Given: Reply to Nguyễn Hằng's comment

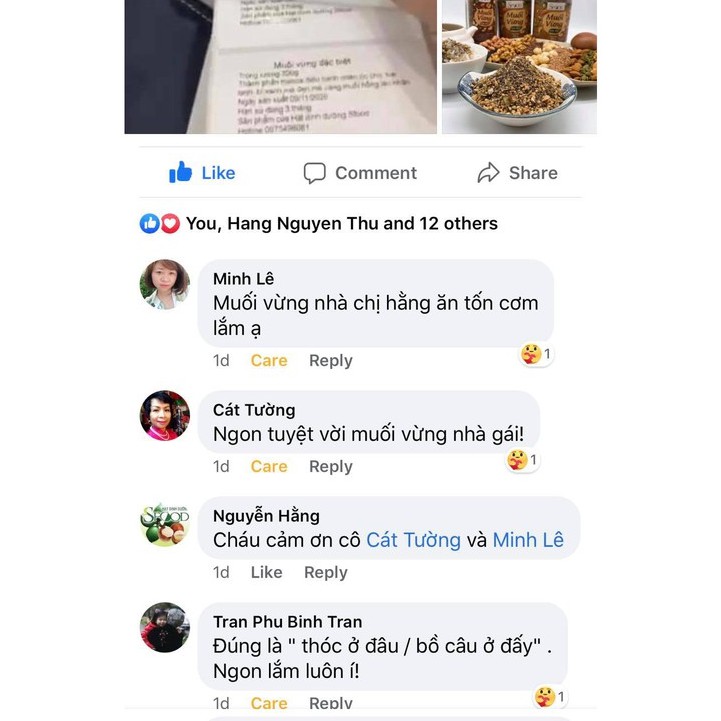Looking at the screenshot, I should point(326,573).
